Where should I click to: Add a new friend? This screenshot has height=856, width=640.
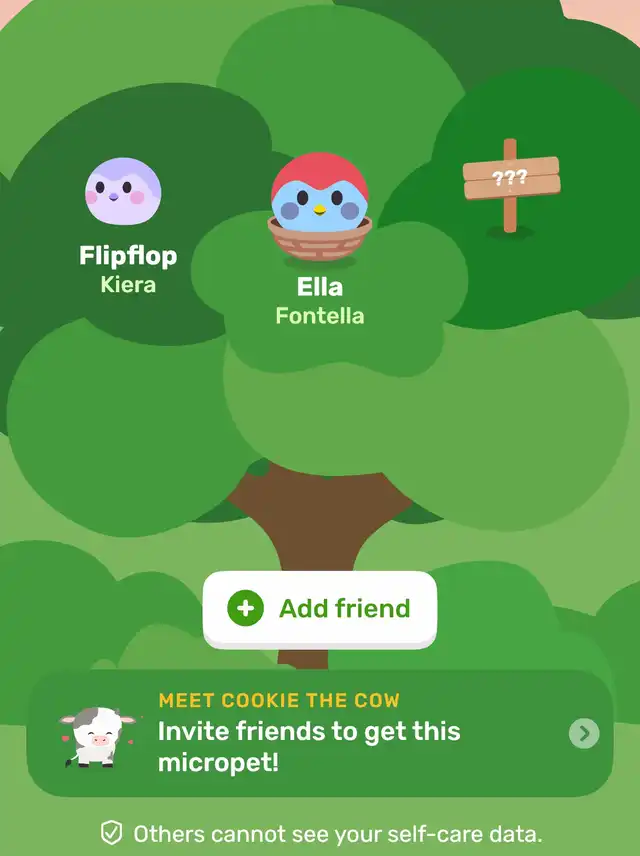pyautogui.click(x=320, y=608)
